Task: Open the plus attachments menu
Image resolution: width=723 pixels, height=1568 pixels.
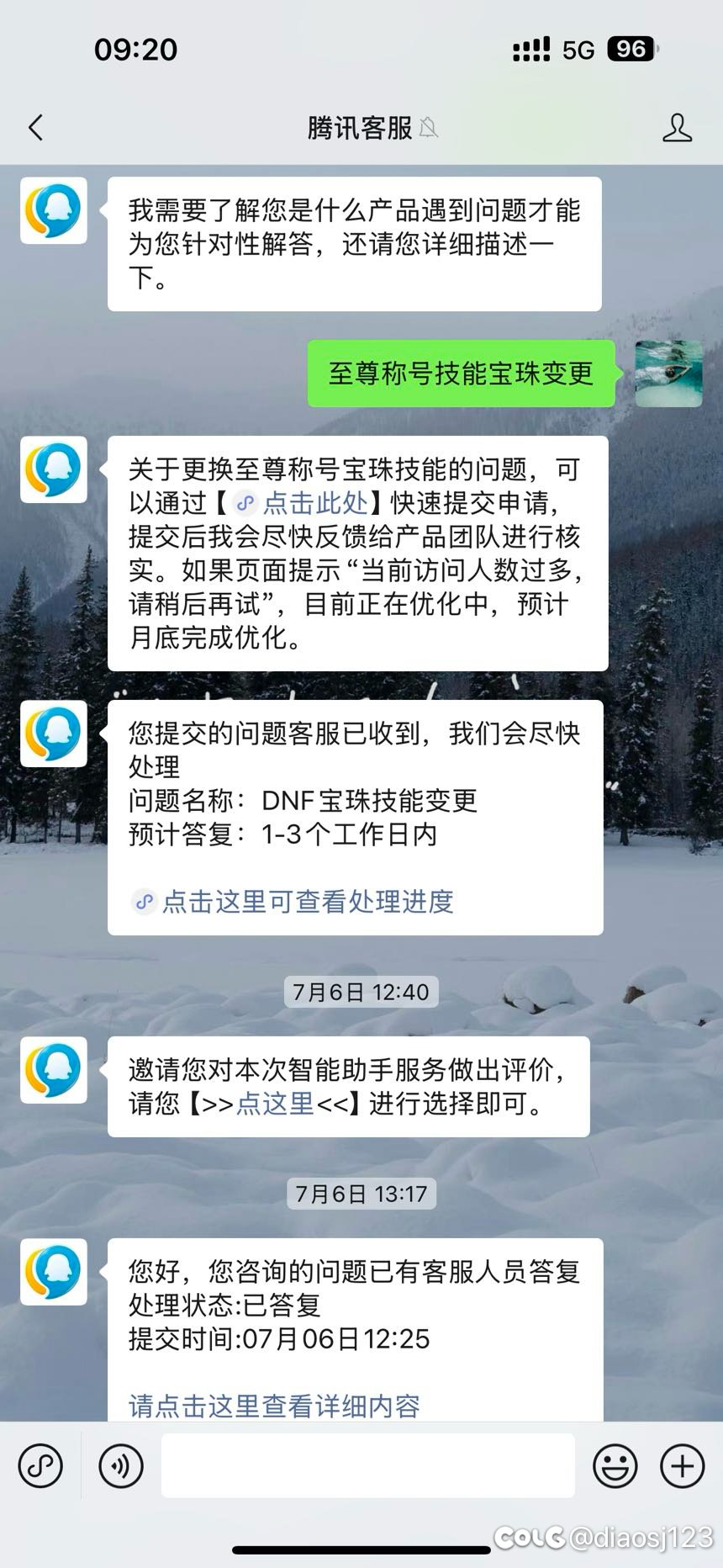Action: click(x=683, y=1466)
